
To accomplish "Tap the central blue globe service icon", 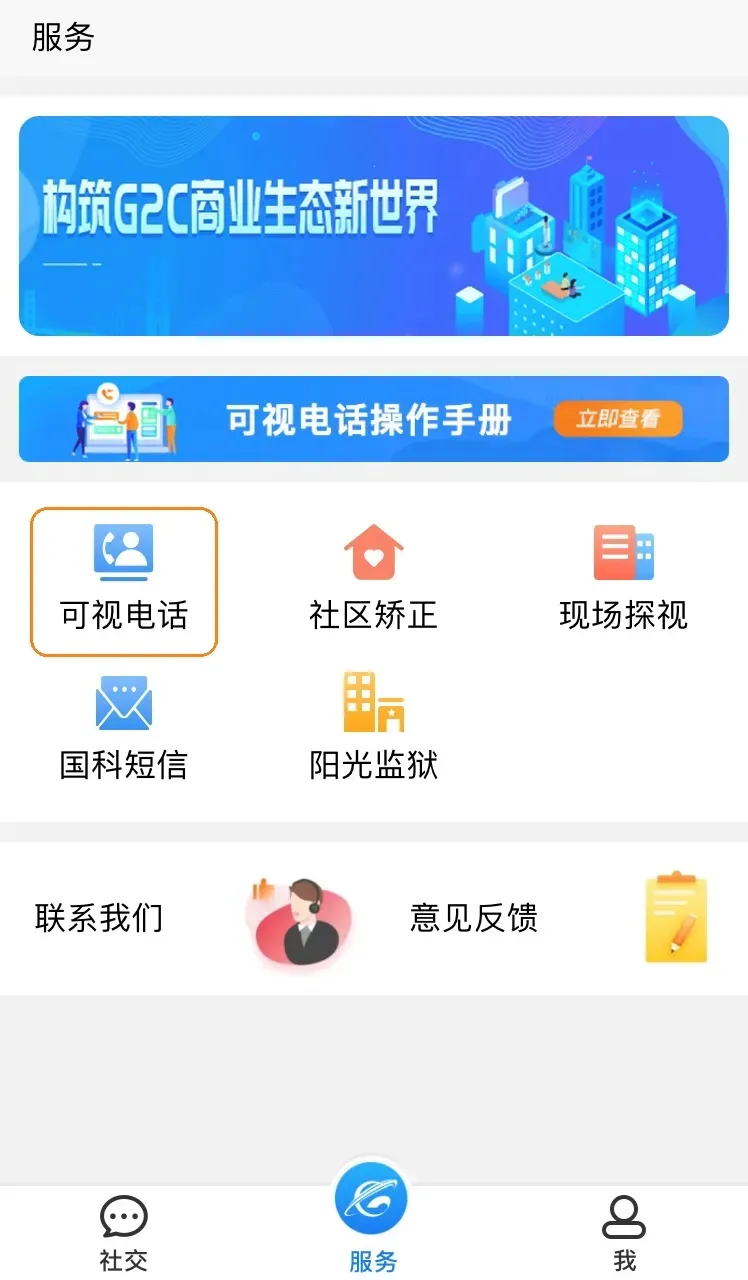I will pos(371,1197).
